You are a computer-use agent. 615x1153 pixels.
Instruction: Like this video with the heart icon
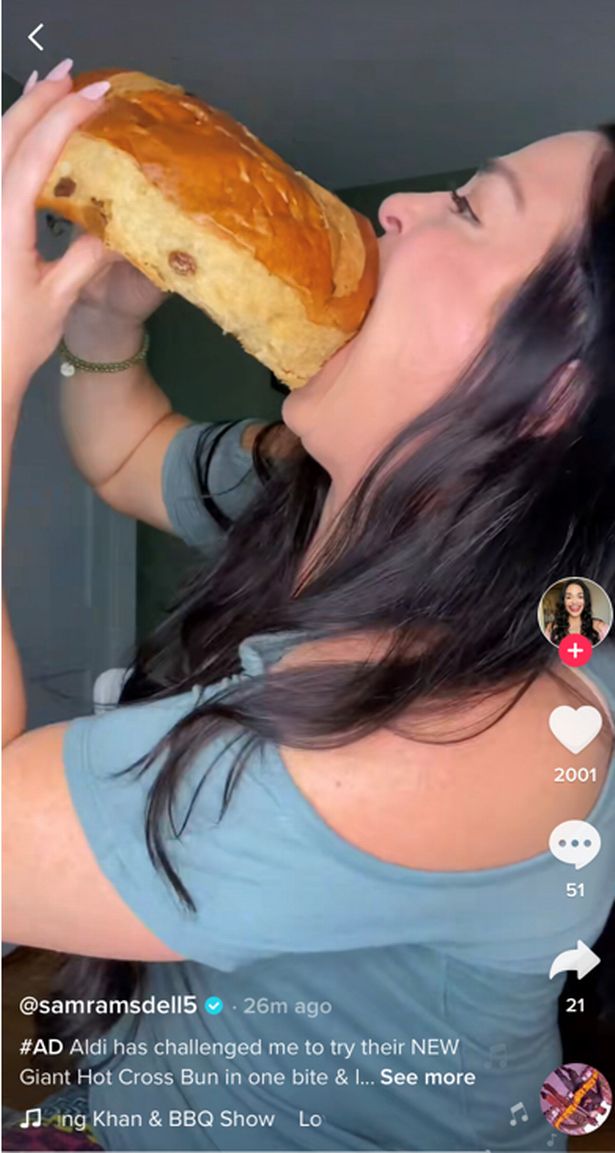point(575,730)
